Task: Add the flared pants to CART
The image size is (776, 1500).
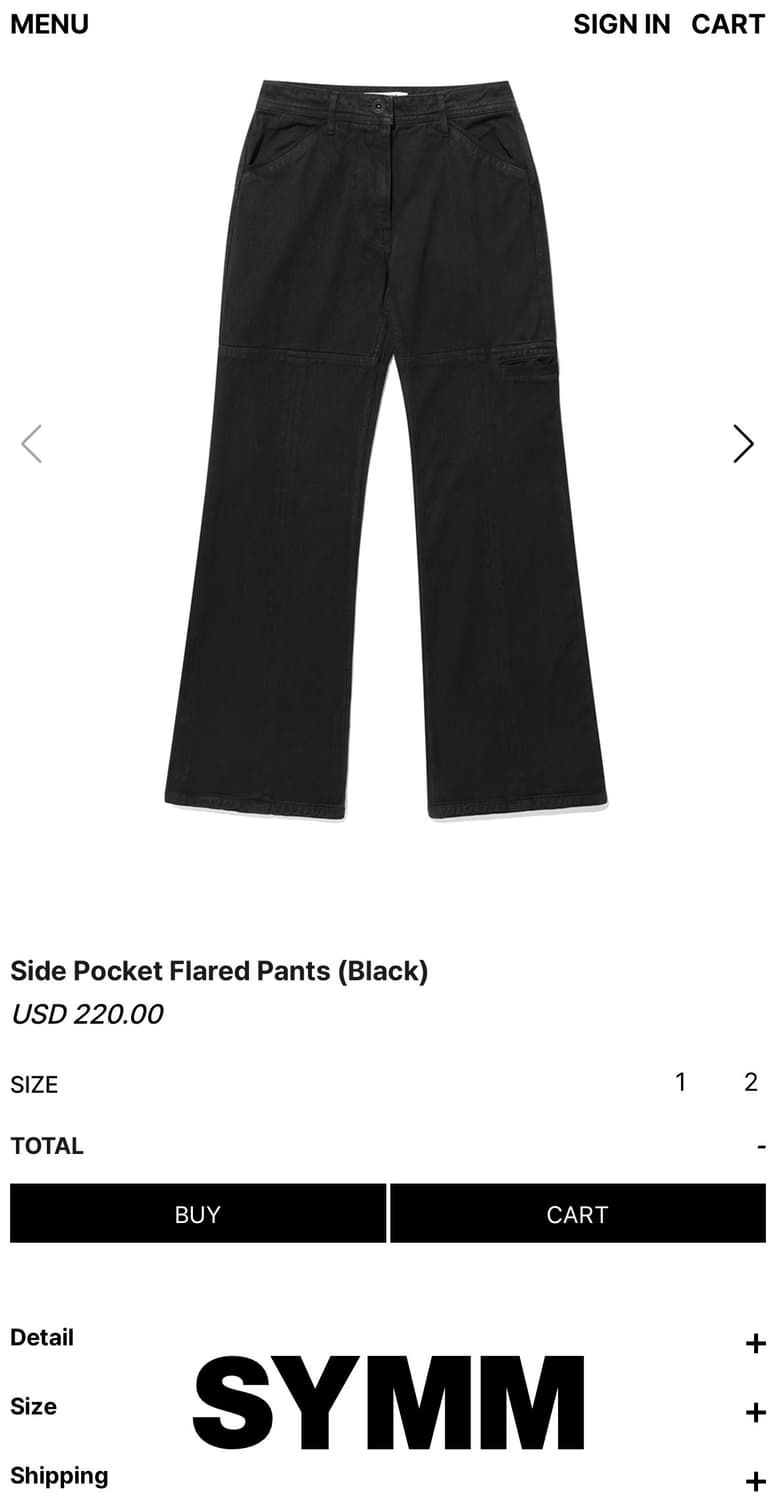Action: pos(578,1214)
